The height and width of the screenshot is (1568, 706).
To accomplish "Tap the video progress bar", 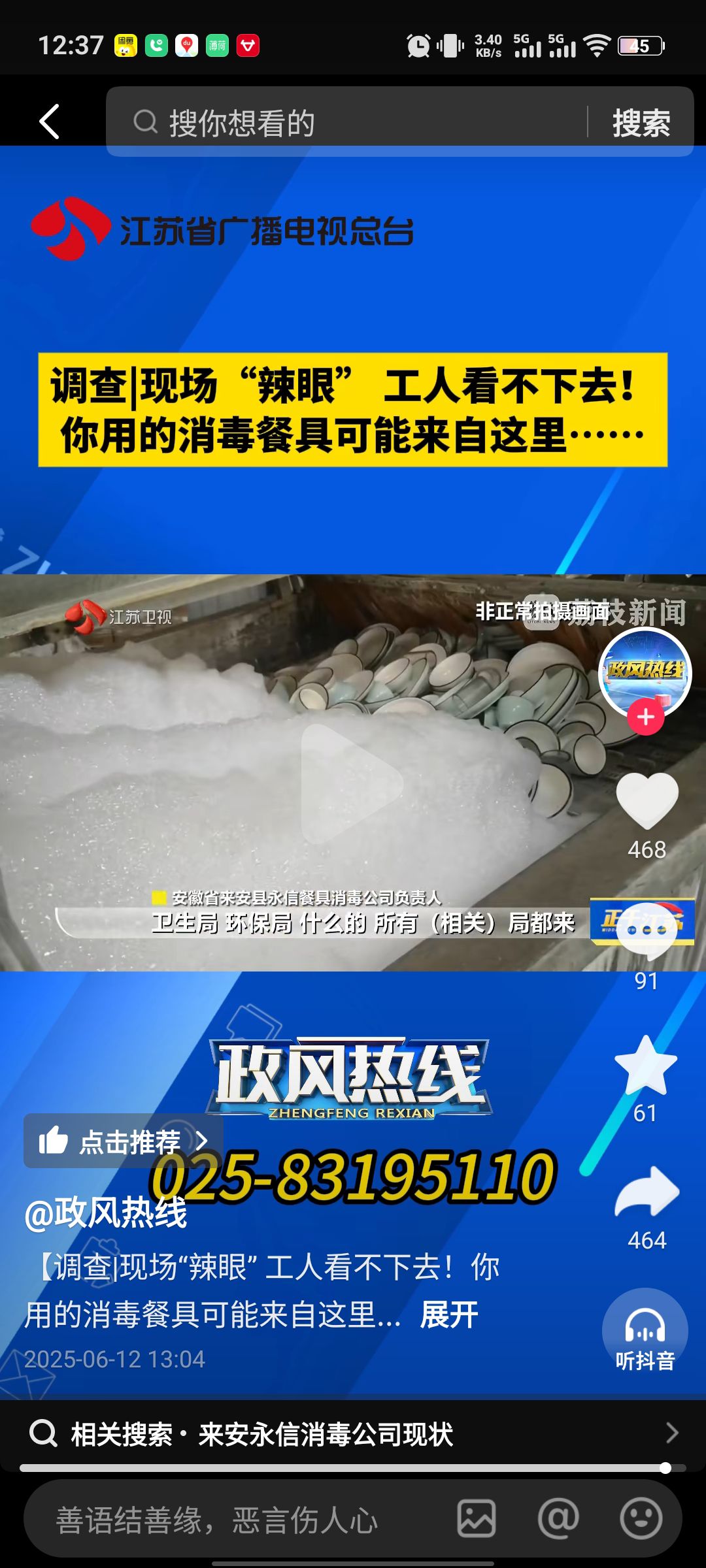I will 353,1468.
